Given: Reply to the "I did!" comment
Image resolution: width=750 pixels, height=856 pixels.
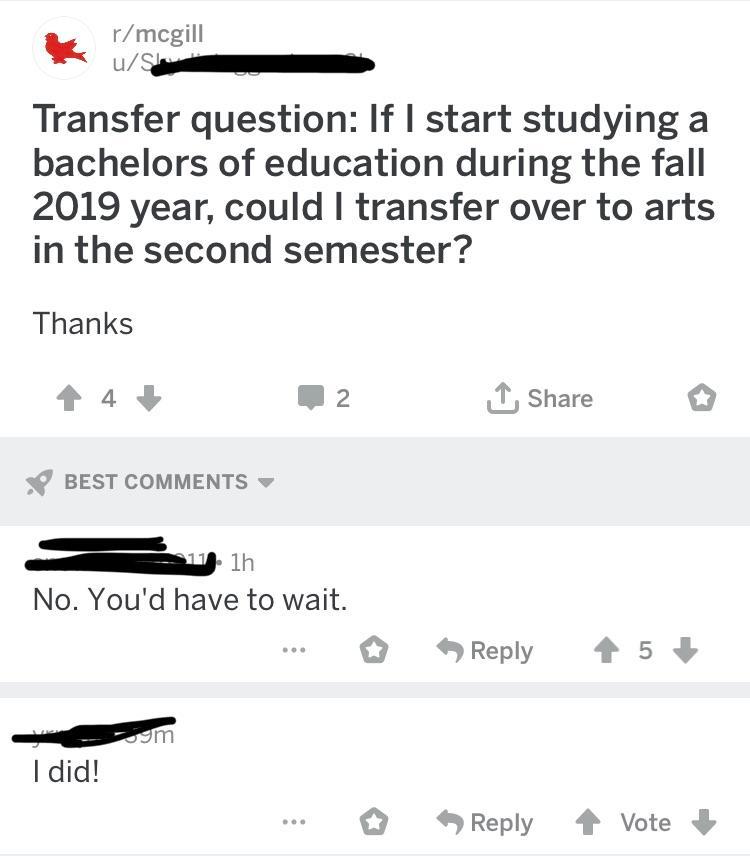Looking at the screenshot, I should 486,823.
